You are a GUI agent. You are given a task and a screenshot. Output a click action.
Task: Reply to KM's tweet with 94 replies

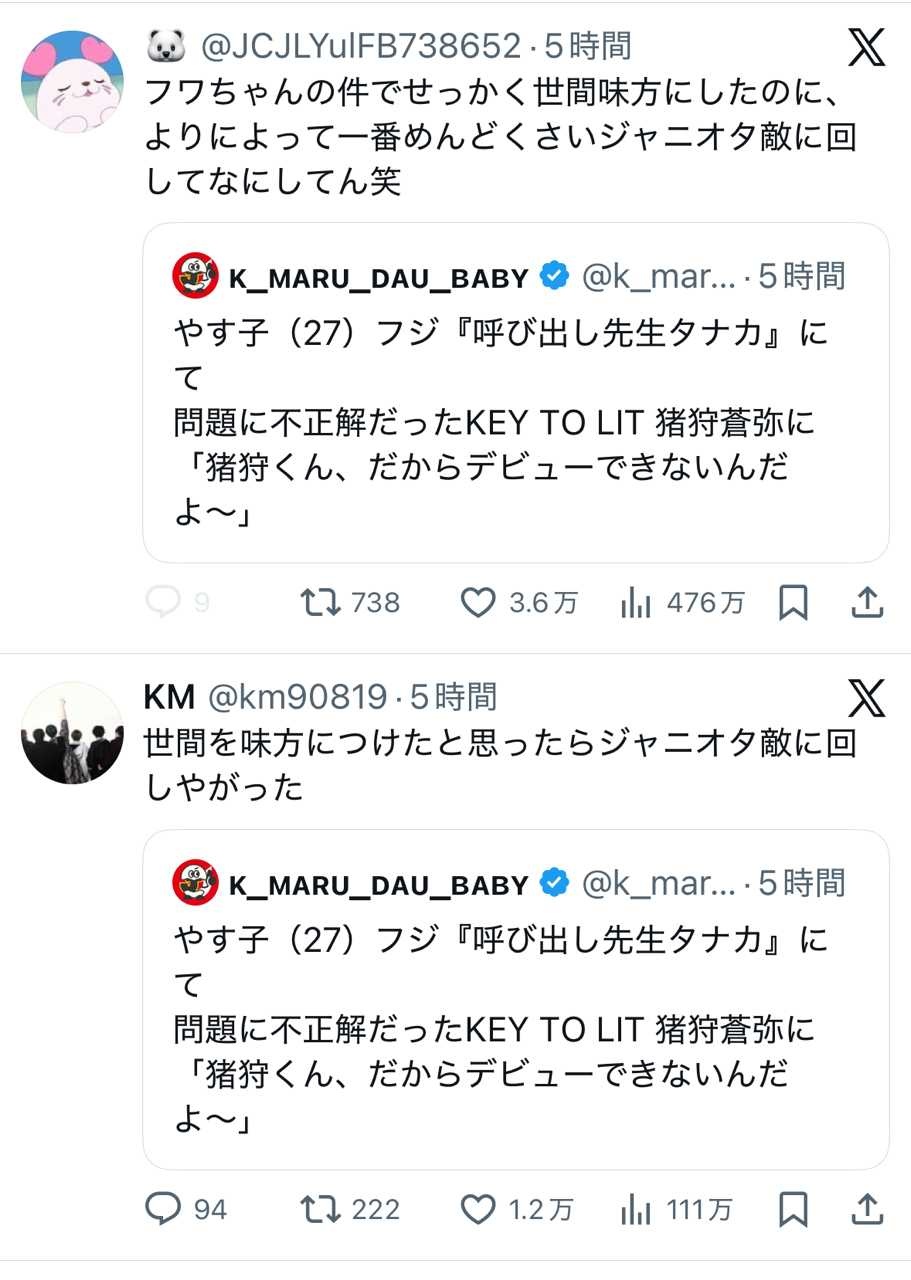[x=162, y=1210]
